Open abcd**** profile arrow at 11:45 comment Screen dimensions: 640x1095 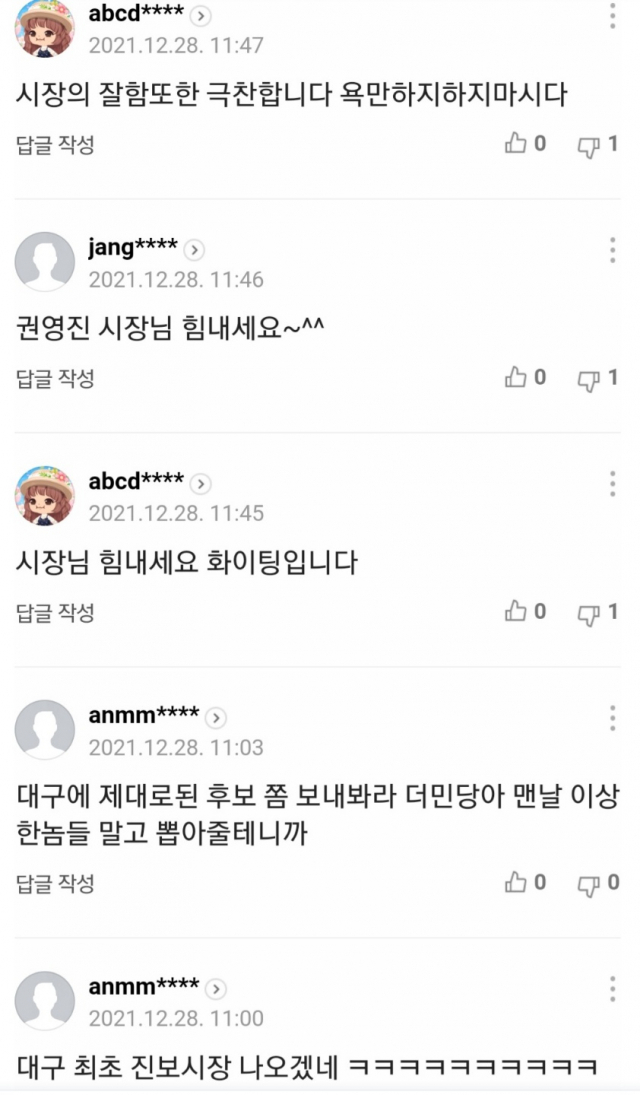click(201, 483)
